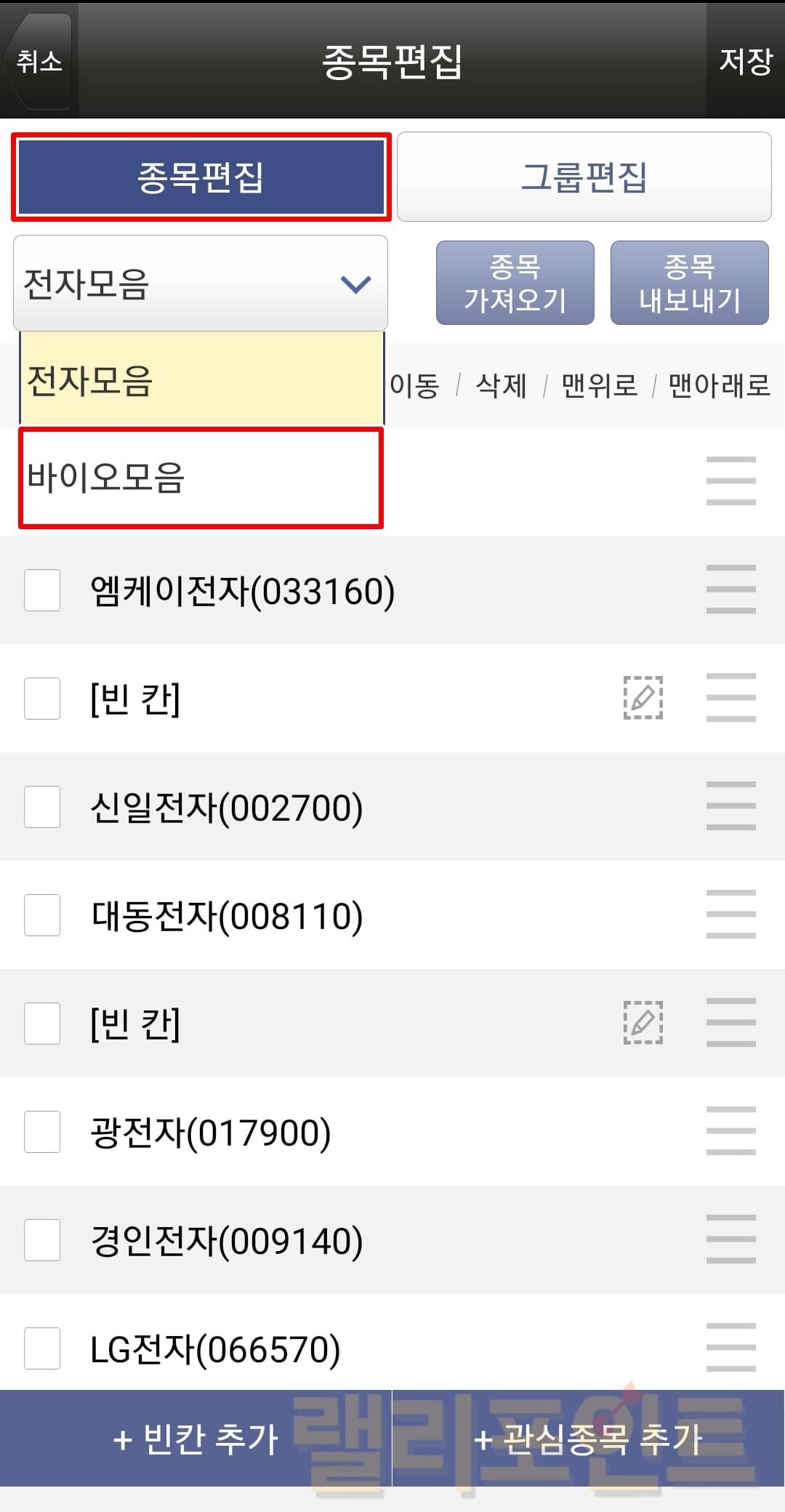Tap 관심종목 추가 to add stocks
The height and width of the screenshot is (1512, 785).
click(x=588, y=1439)
